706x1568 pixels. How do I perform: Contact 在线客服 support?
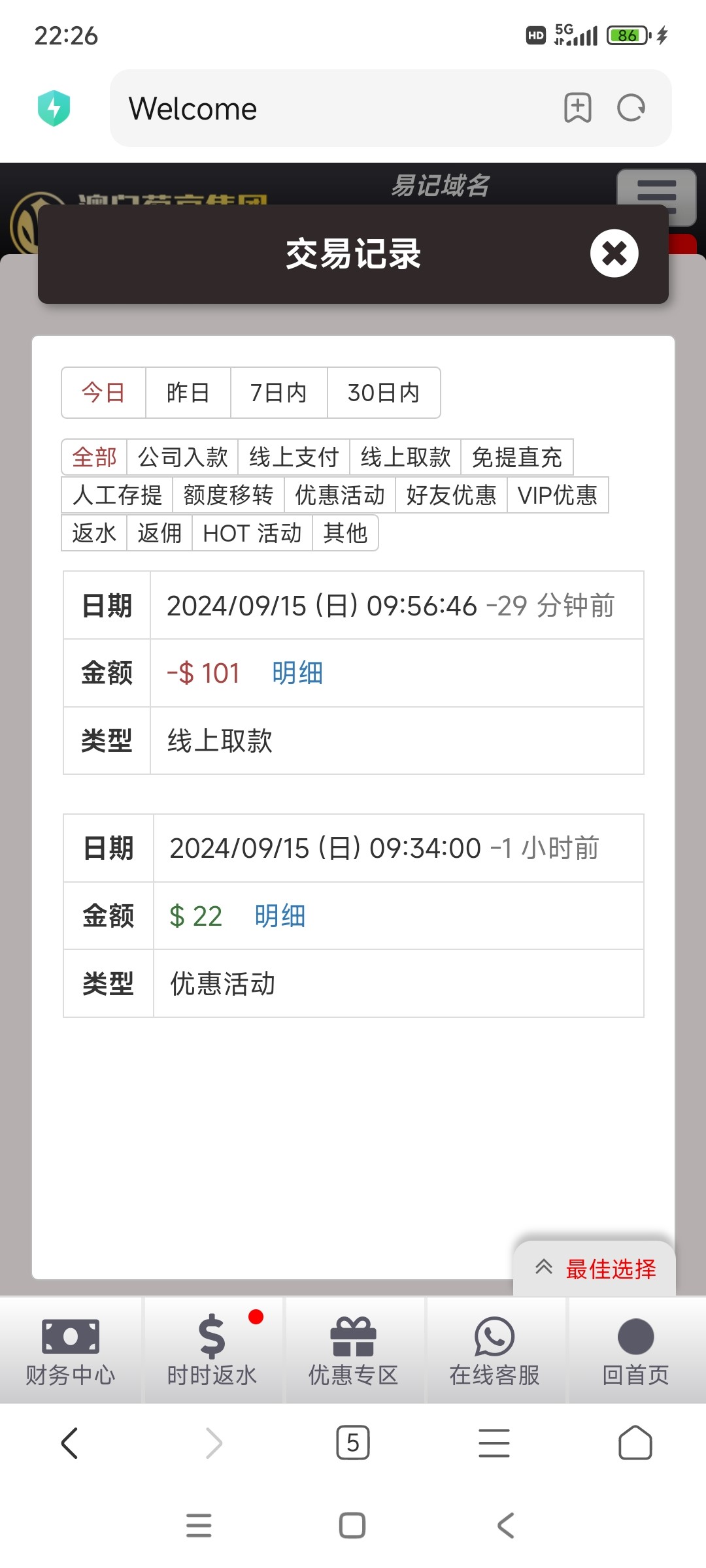pos(494,1350)
